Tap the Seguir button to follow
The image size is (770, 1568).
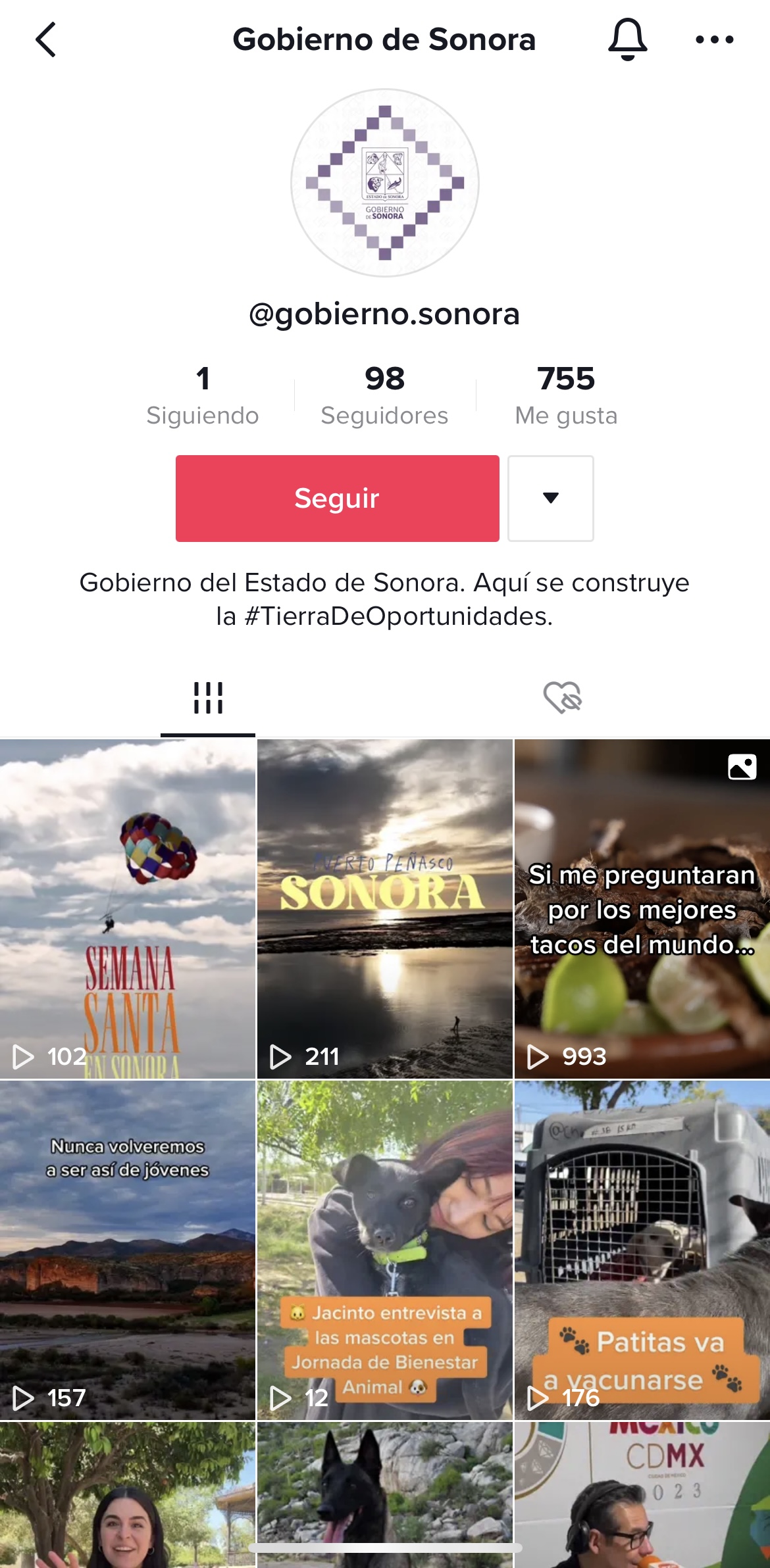[x=337, y=499]
